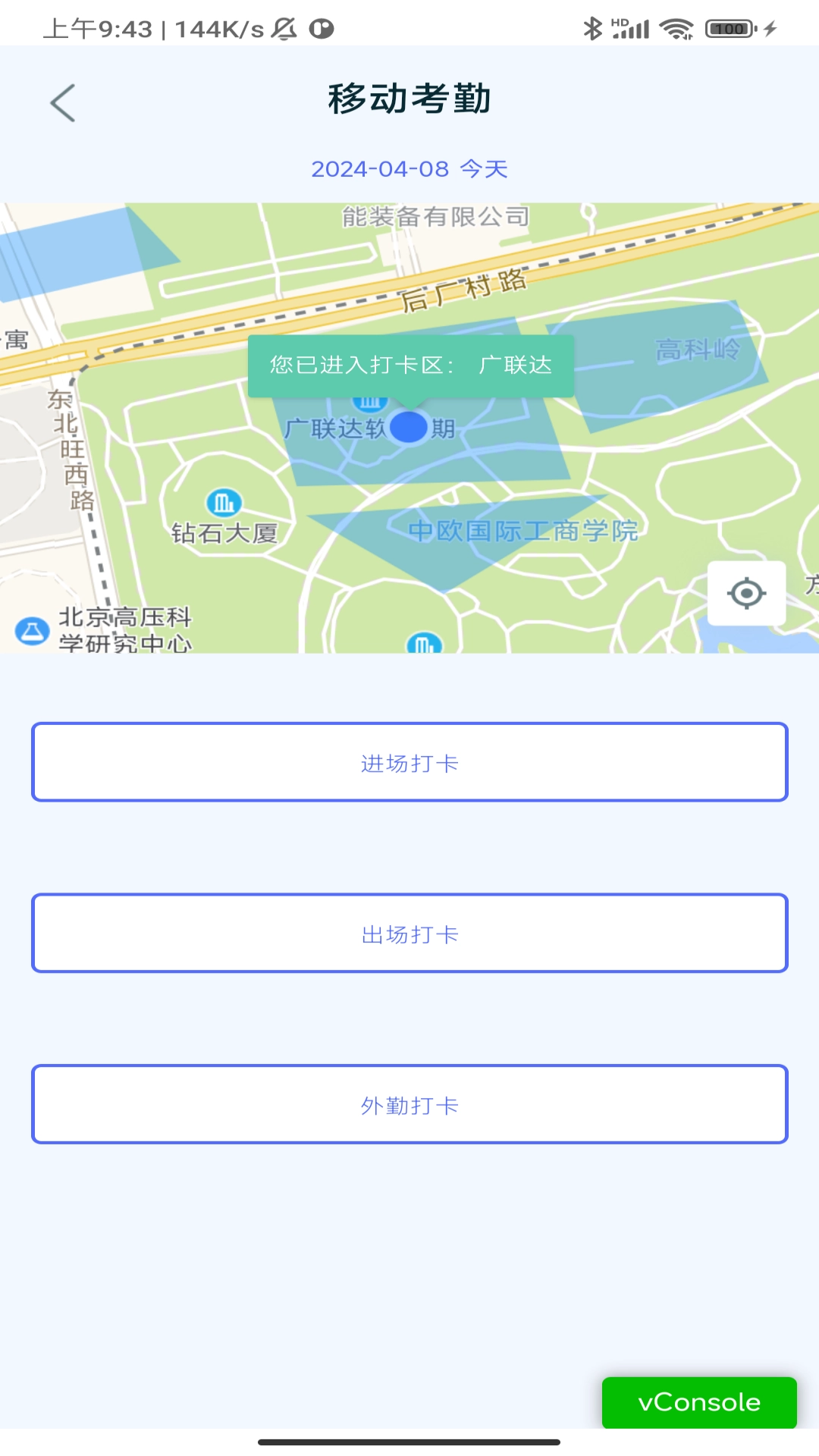Tap the 外勤打卡 button
This screenshot has width=819, height=1456.
[409, 1105]
